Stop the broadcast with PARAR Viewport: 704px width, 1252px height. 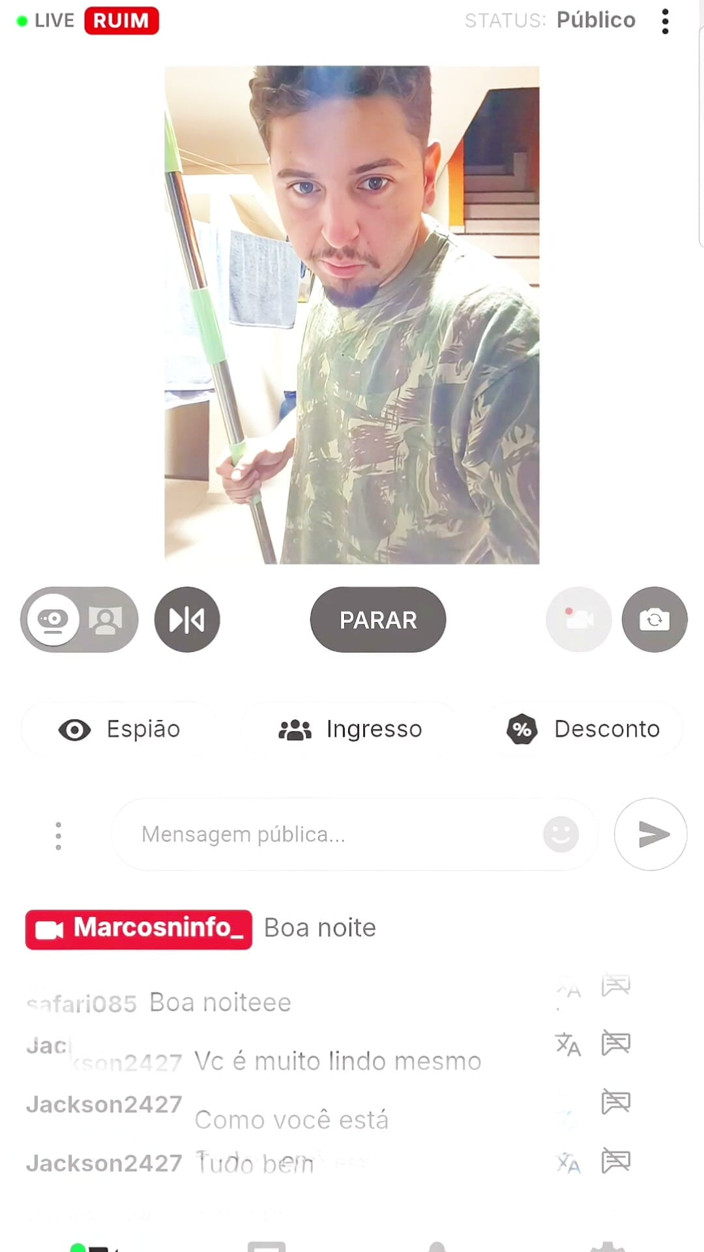click(378, 620)
